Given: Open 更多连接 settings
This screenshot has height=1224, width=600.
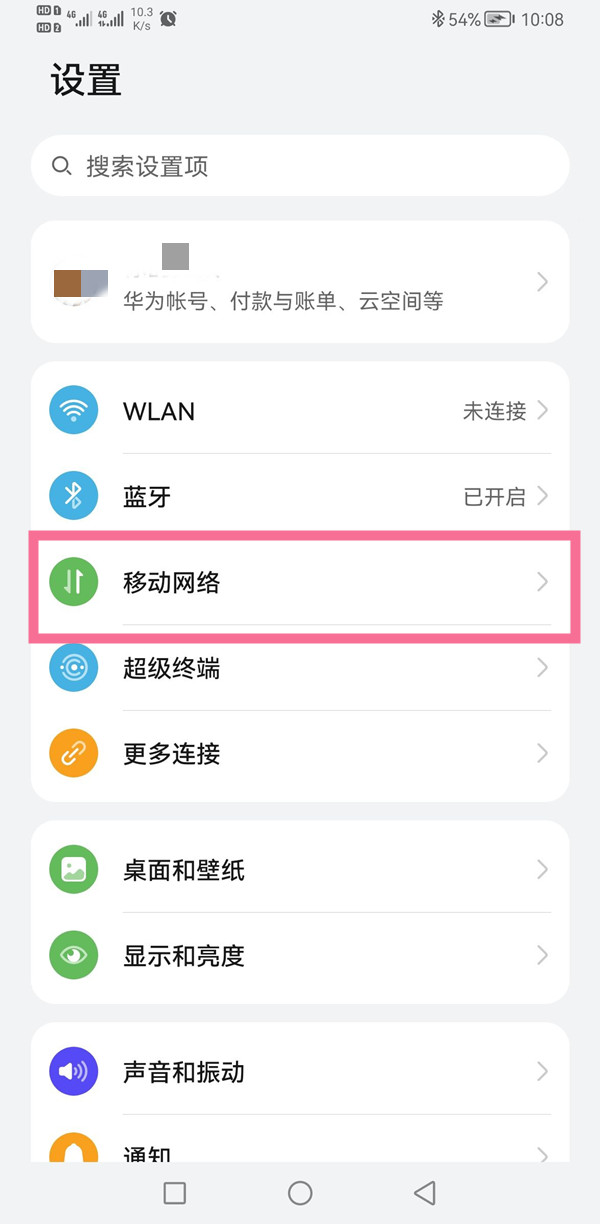Looking at the screenshot, I should 300,754.
